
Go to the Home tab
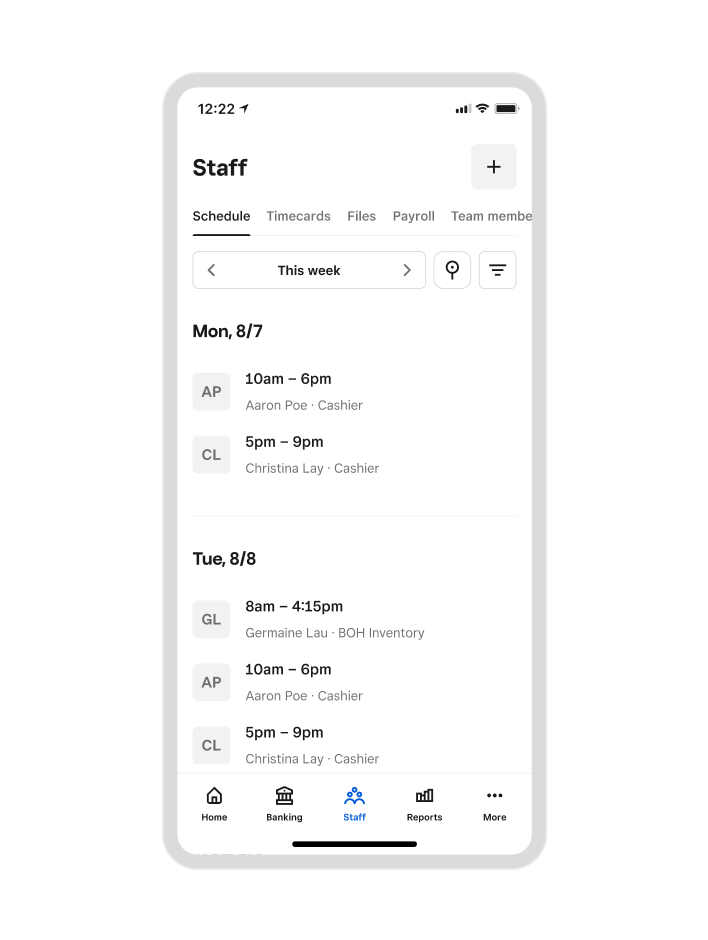pos(214,803)
